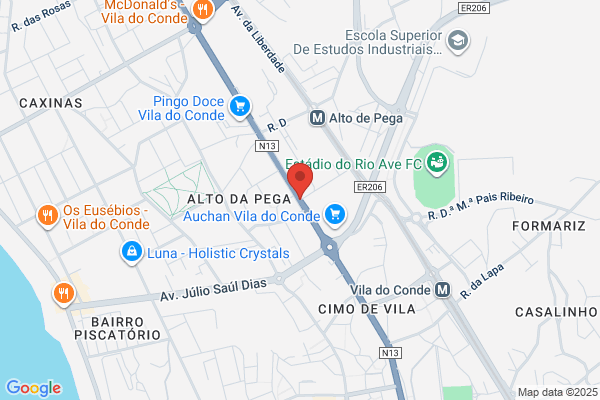Open the Luna - Holistic Crystals store pin
600x400 pixels.
(x=132, y=253)
